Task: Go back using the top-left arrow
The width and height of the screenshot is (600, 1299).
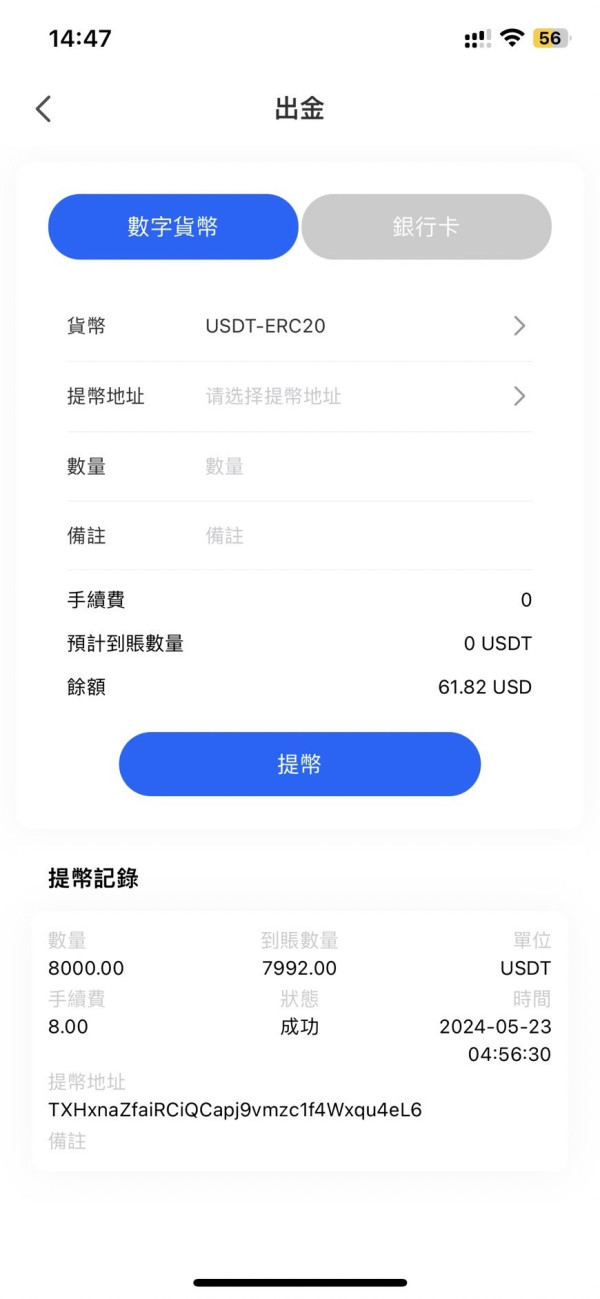Action: click(43, 109)
